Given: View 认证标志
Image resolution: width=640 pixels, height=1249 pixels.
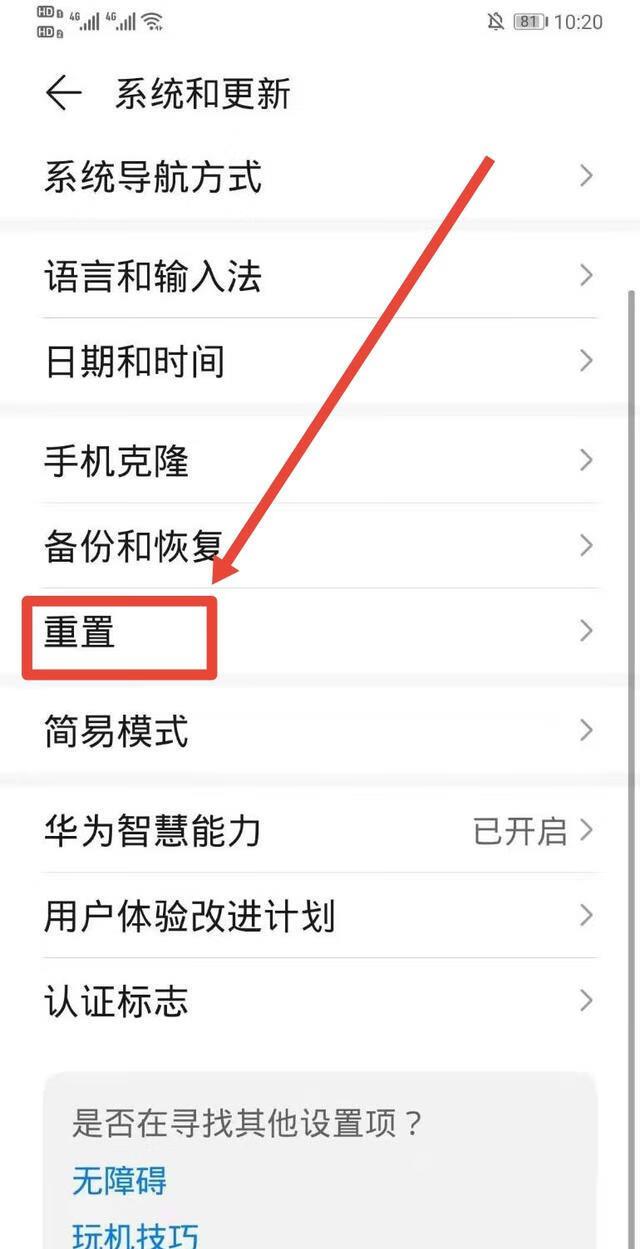Looking at the screenshot, I should point(320,1001).
